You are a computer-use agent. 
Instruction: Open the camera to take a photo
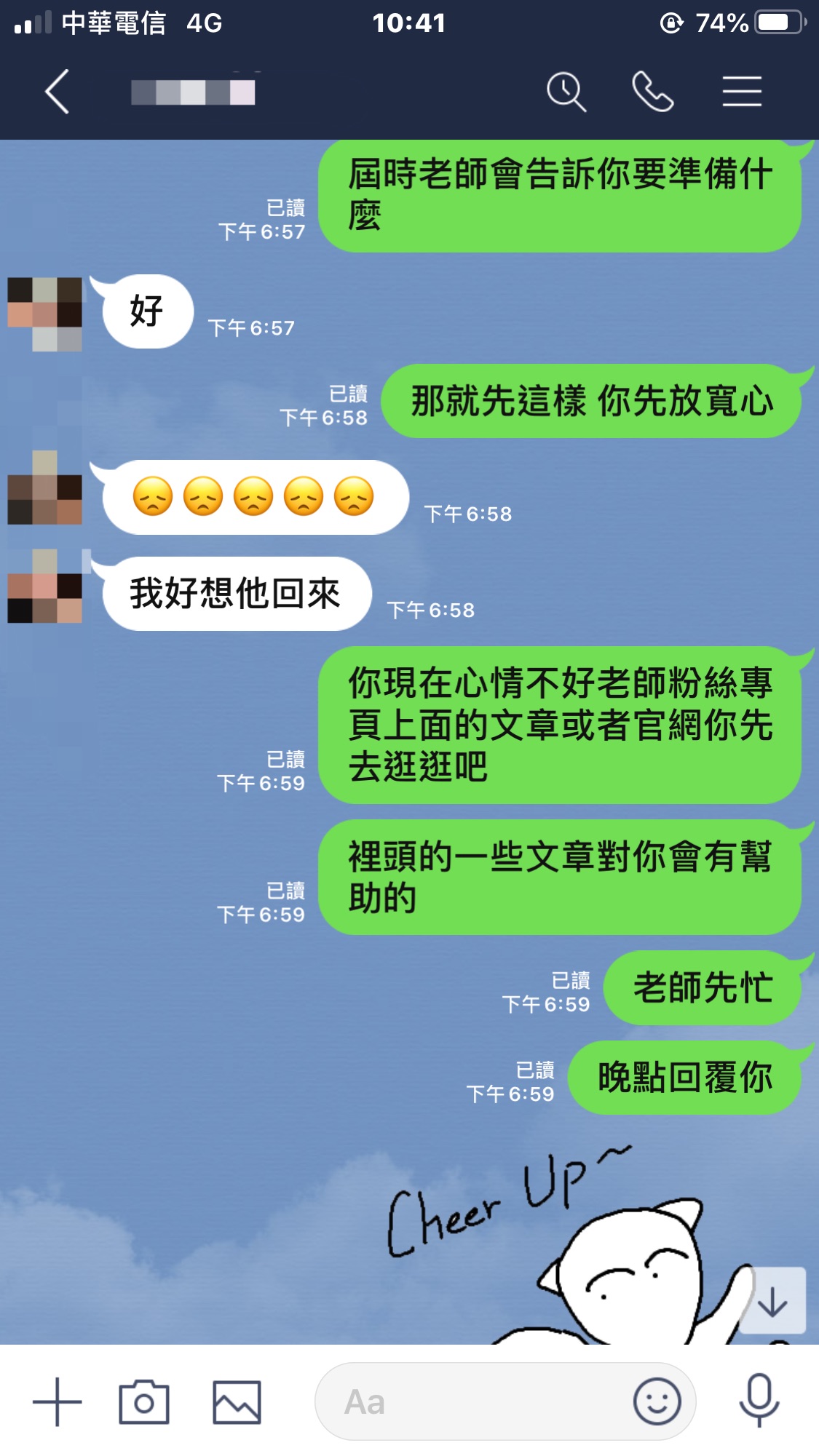coord(144,1401)
